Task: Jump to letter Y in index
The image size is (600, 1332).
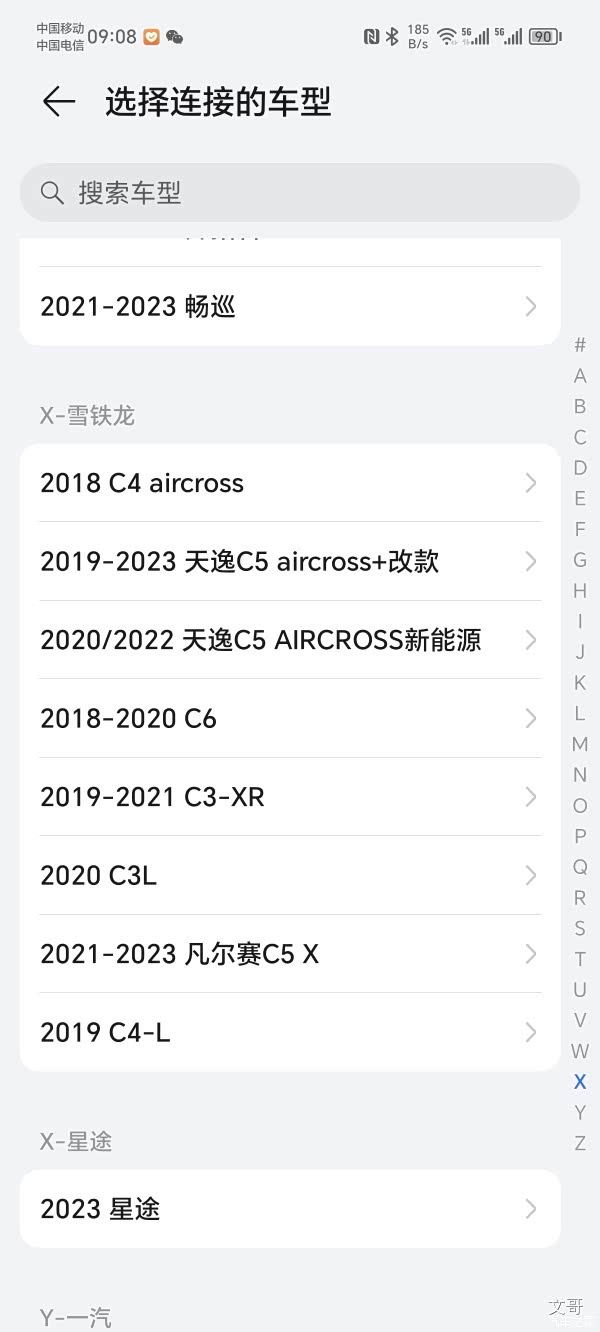Action: pyautogui.click(x=580, y=1112)
